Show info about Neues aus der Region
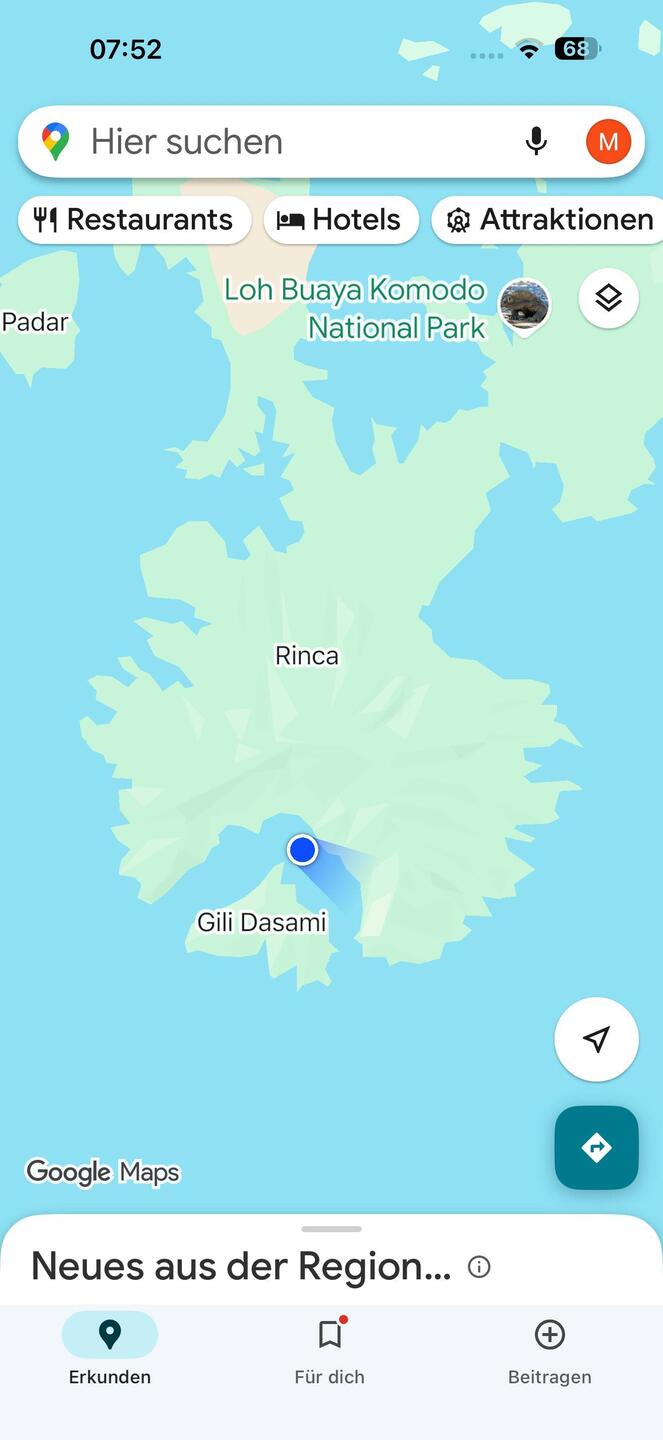This screenshot has height=1440, width=663. (479, 1267)
